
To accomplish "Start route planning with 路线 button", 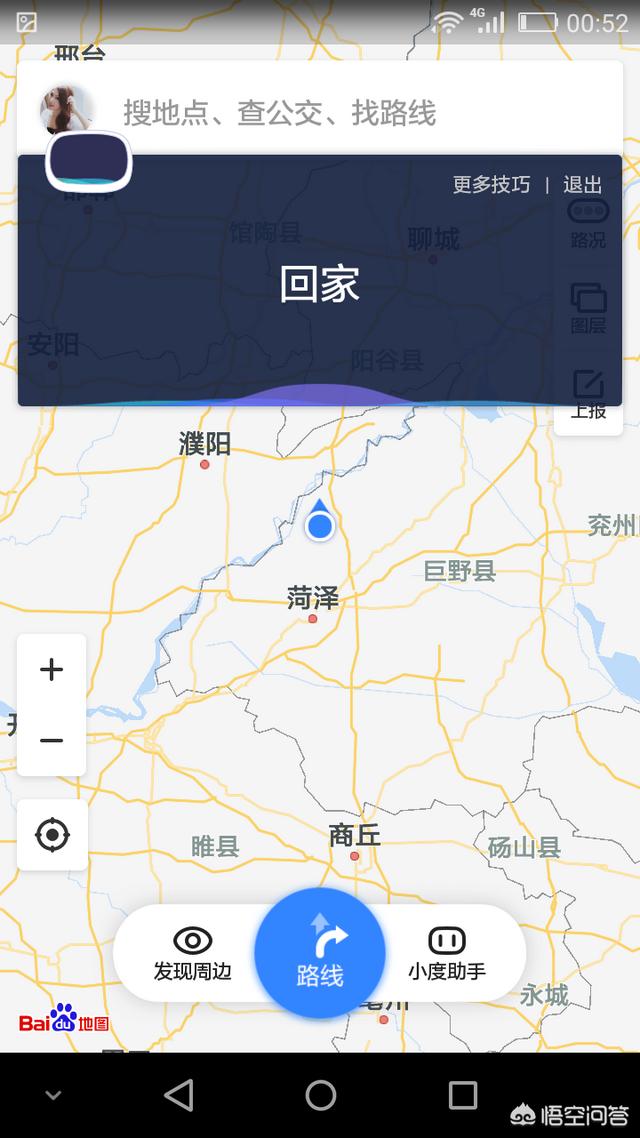I will (320, 953).
